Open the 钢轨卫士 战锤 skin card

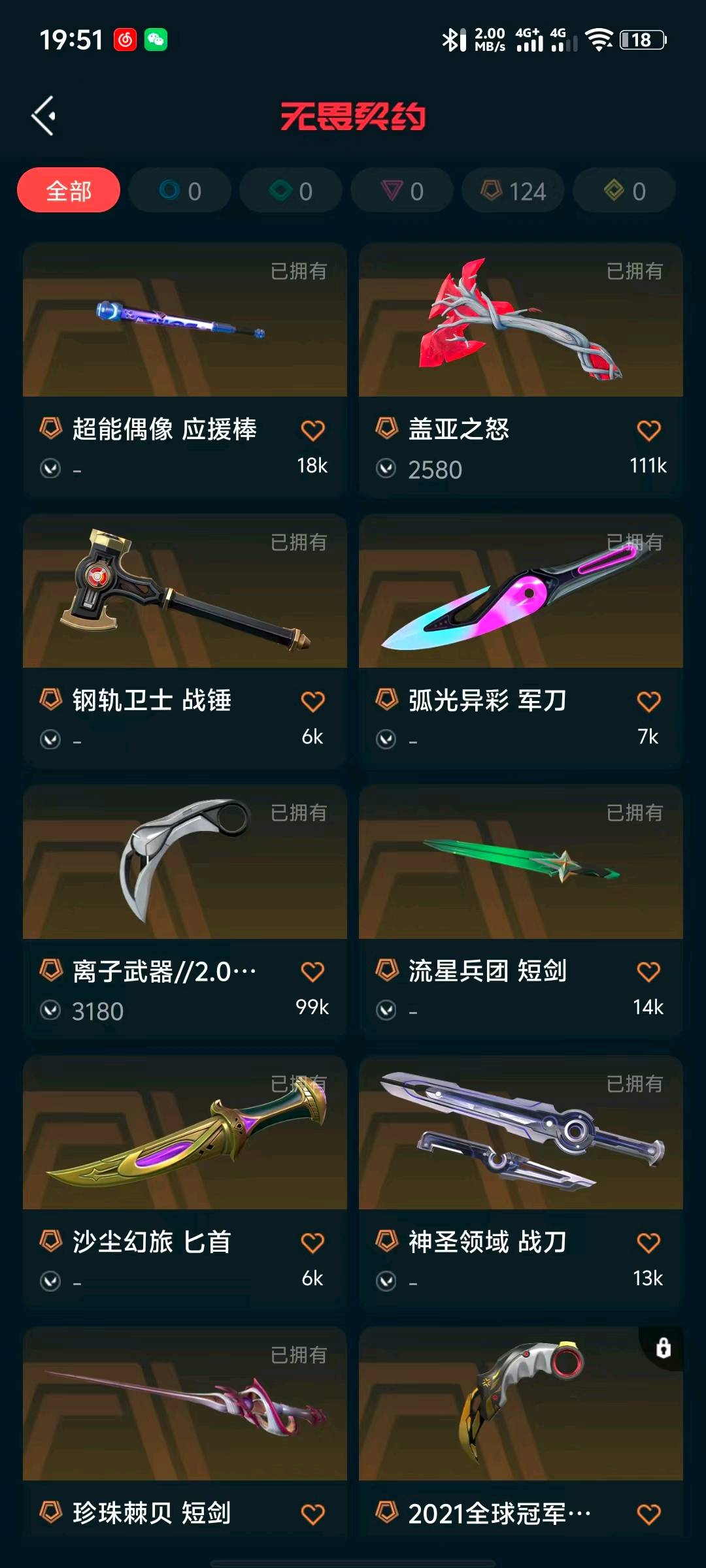[x=184, y=591]
